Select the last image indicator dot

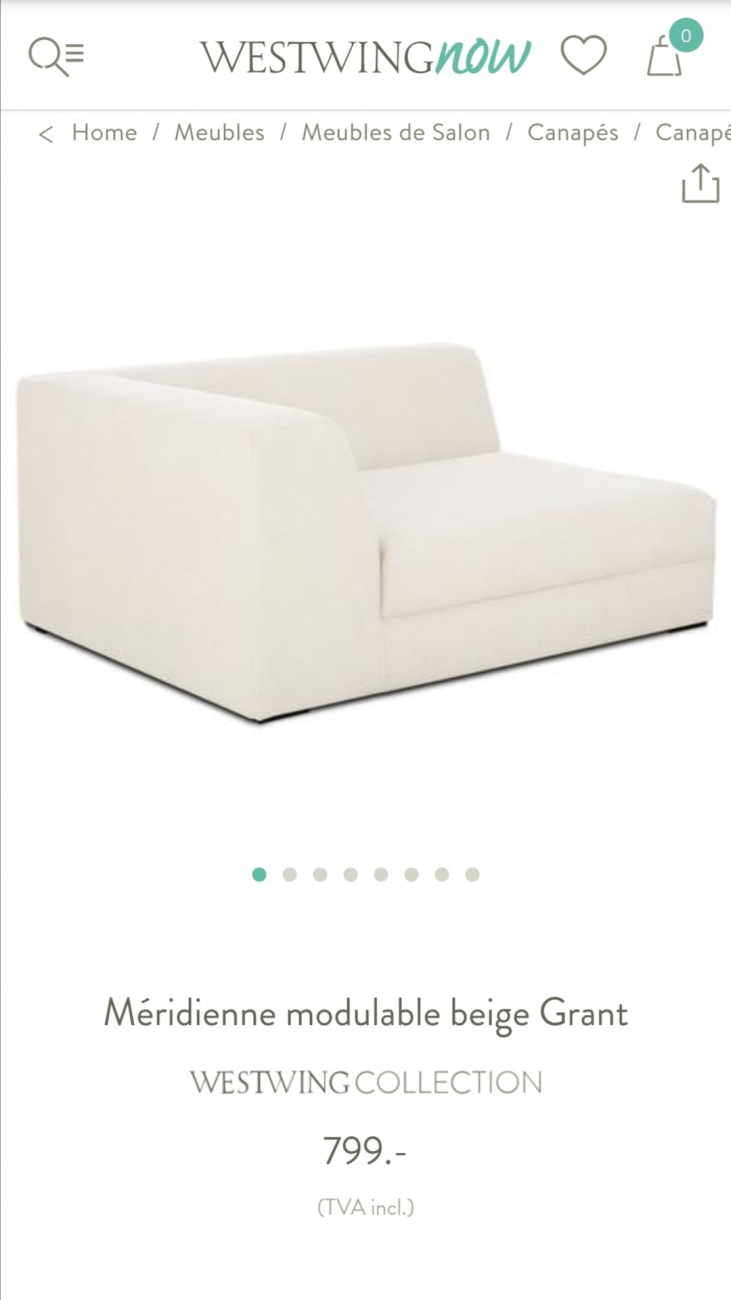point(472,874)
